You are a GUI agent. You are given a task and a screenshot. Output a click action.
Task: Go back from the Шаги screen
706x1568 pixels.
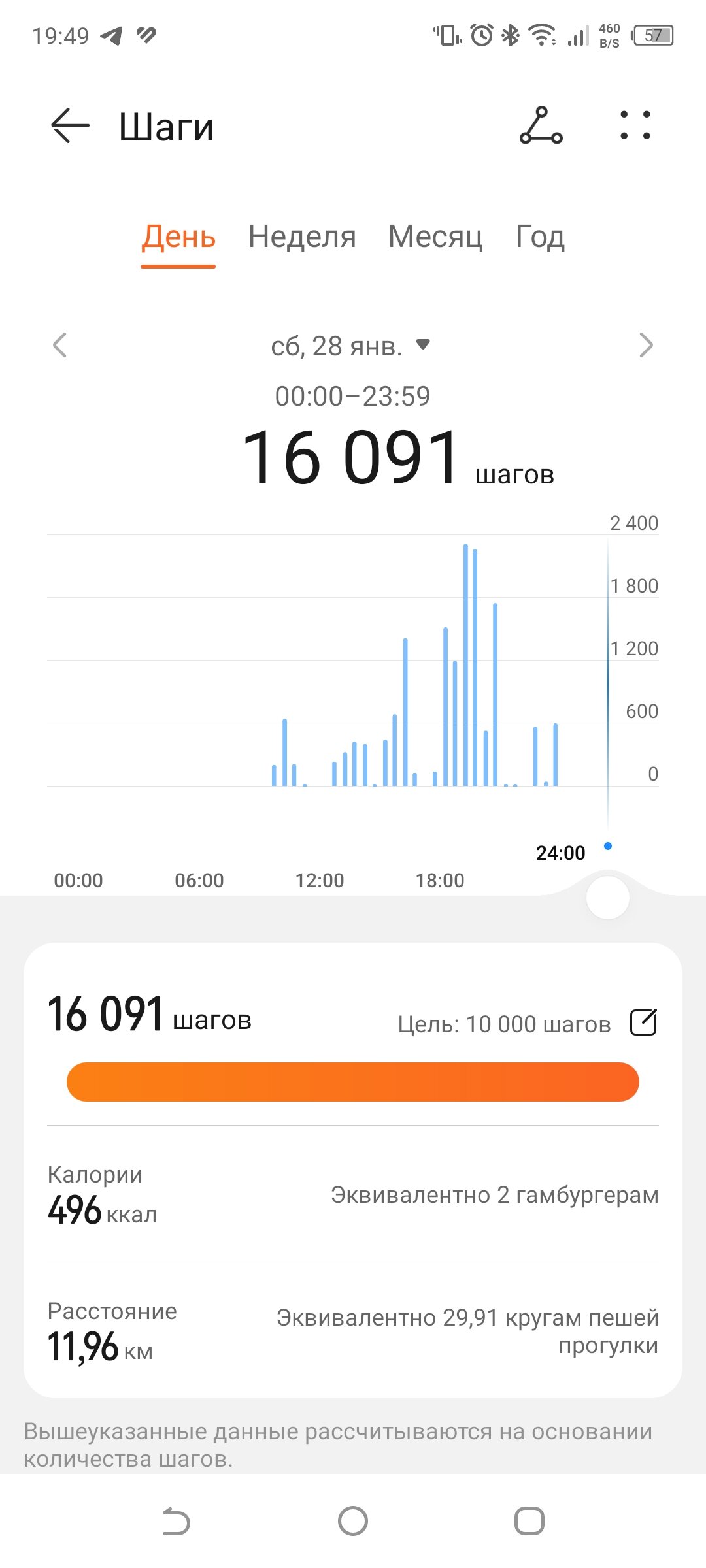pos(70,125)
